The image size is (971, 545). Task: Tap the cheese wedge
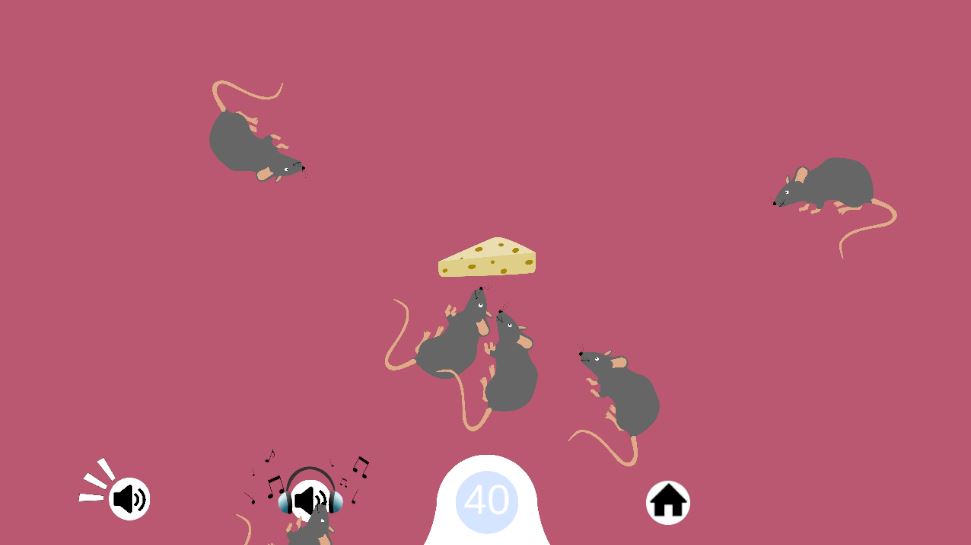488,258
